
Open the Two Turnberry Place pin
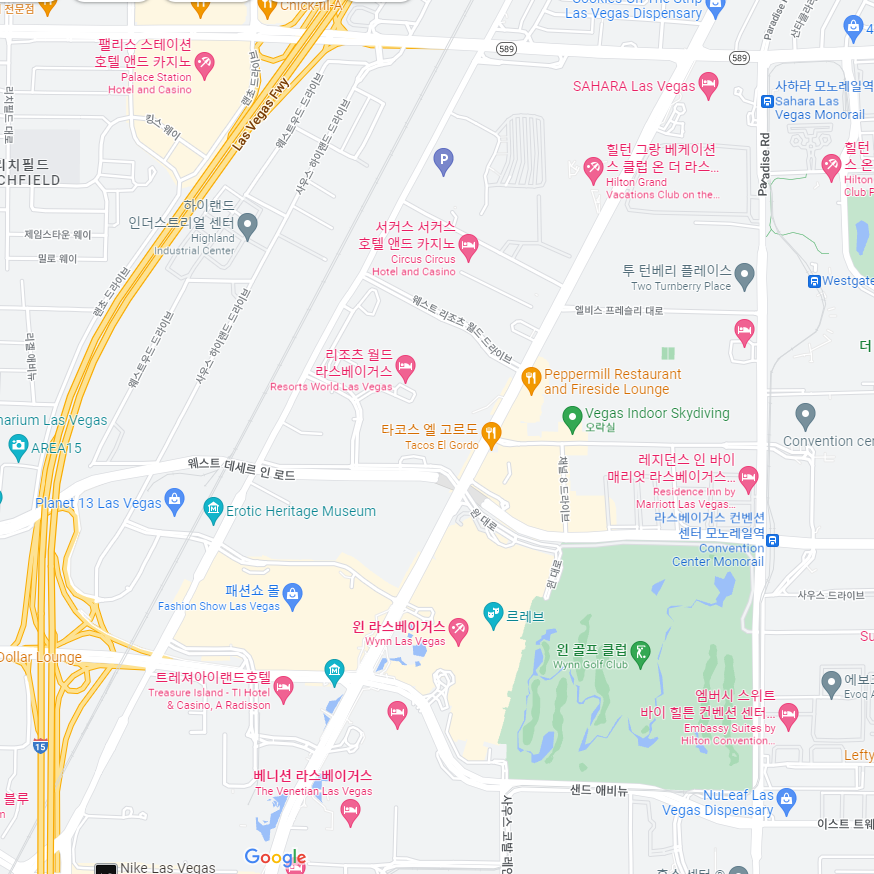(x=744, y=275)
